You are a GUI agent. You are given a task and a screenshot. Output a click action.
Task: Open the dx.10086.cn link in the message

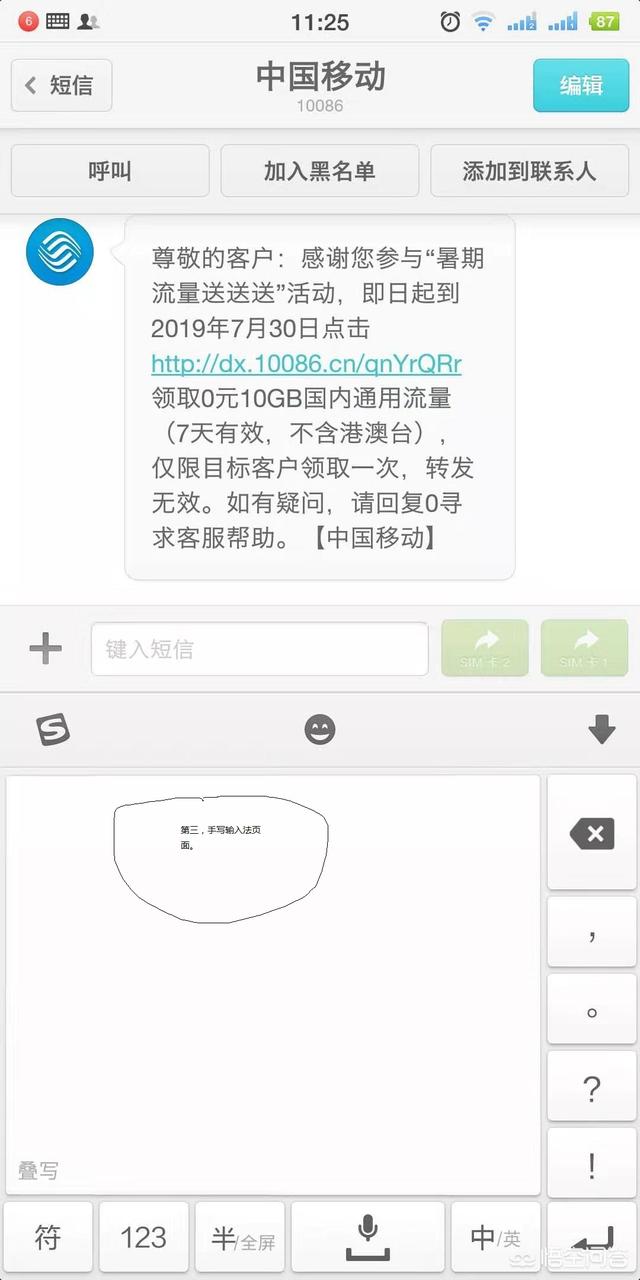tap(306, 362)
